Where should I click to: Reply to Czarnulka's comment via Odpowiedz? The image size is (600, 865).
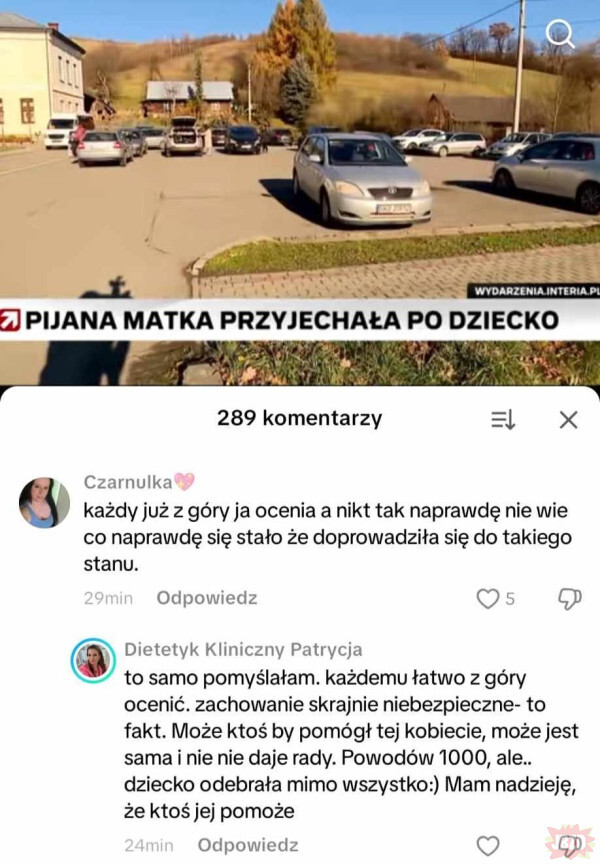[x=206, y=598]
